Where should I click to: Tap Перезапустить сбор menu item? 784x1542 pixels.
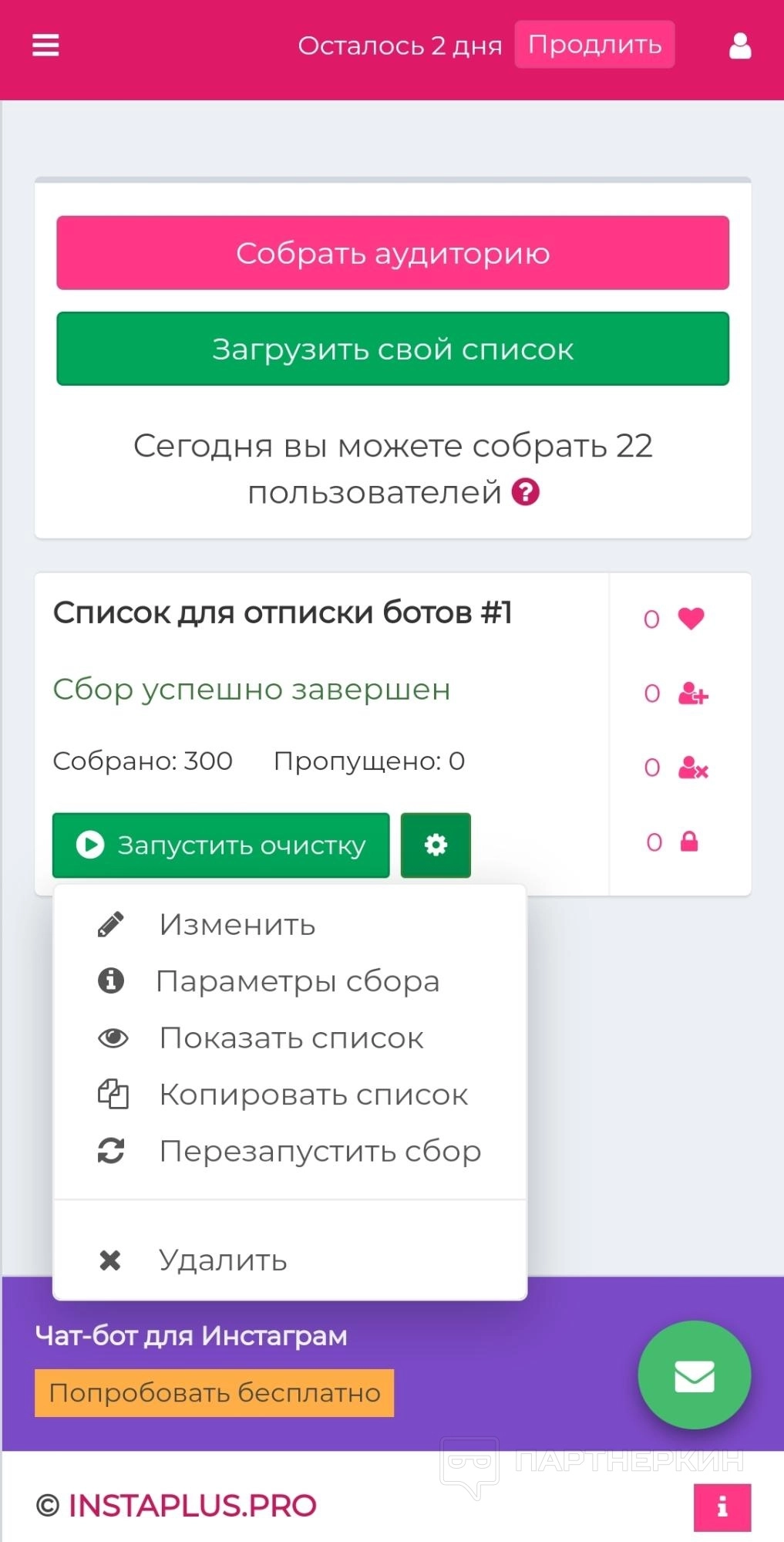pos(319,1151)
